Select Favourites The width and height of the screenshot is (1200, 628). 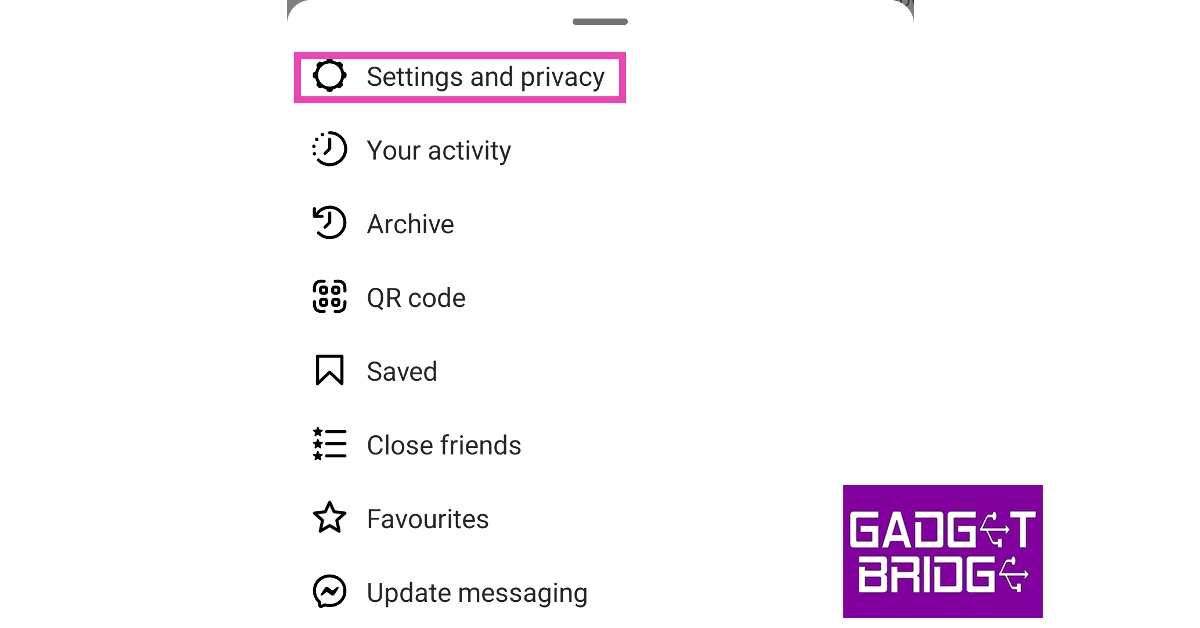click(x=427, y=519)
